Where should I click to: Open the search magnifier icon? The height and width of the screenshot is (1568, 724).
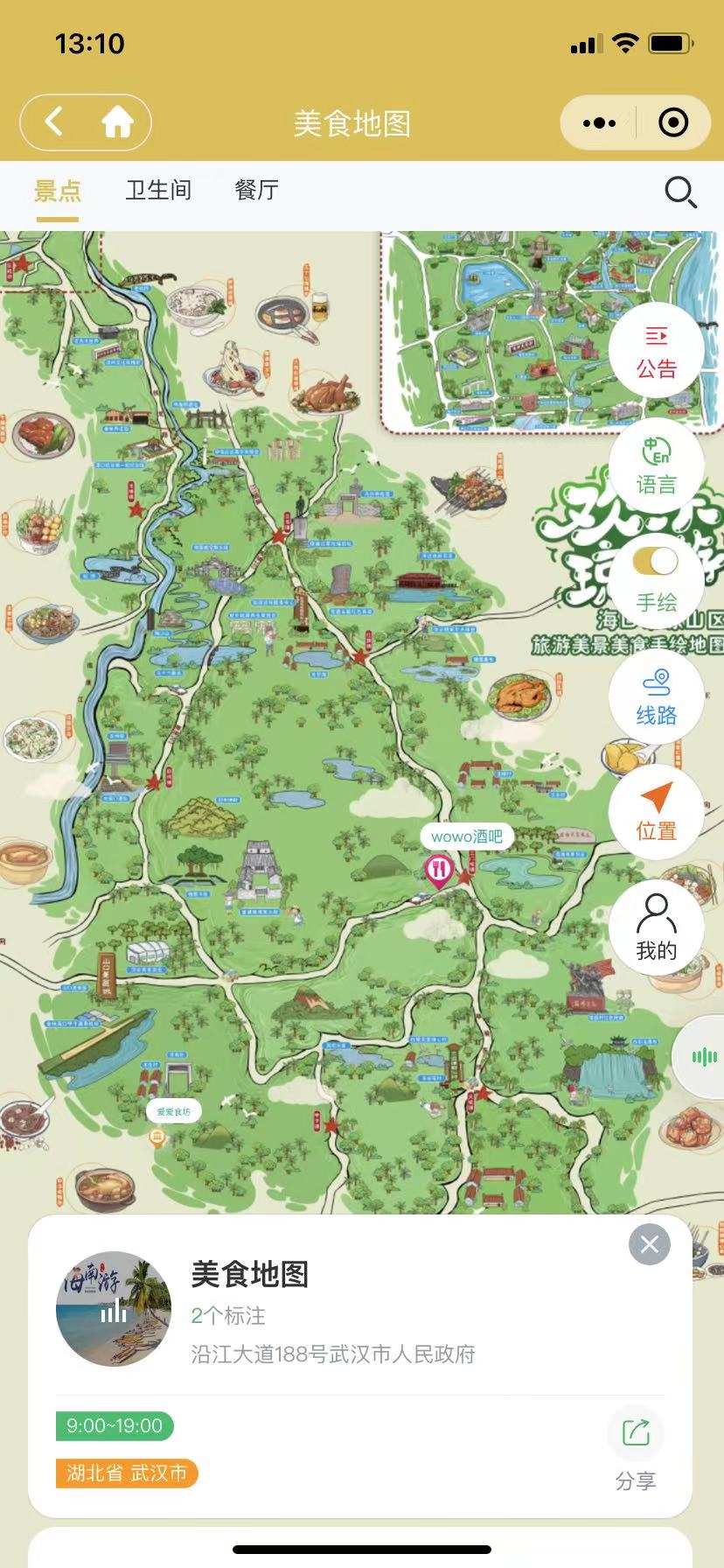[680, 192]
